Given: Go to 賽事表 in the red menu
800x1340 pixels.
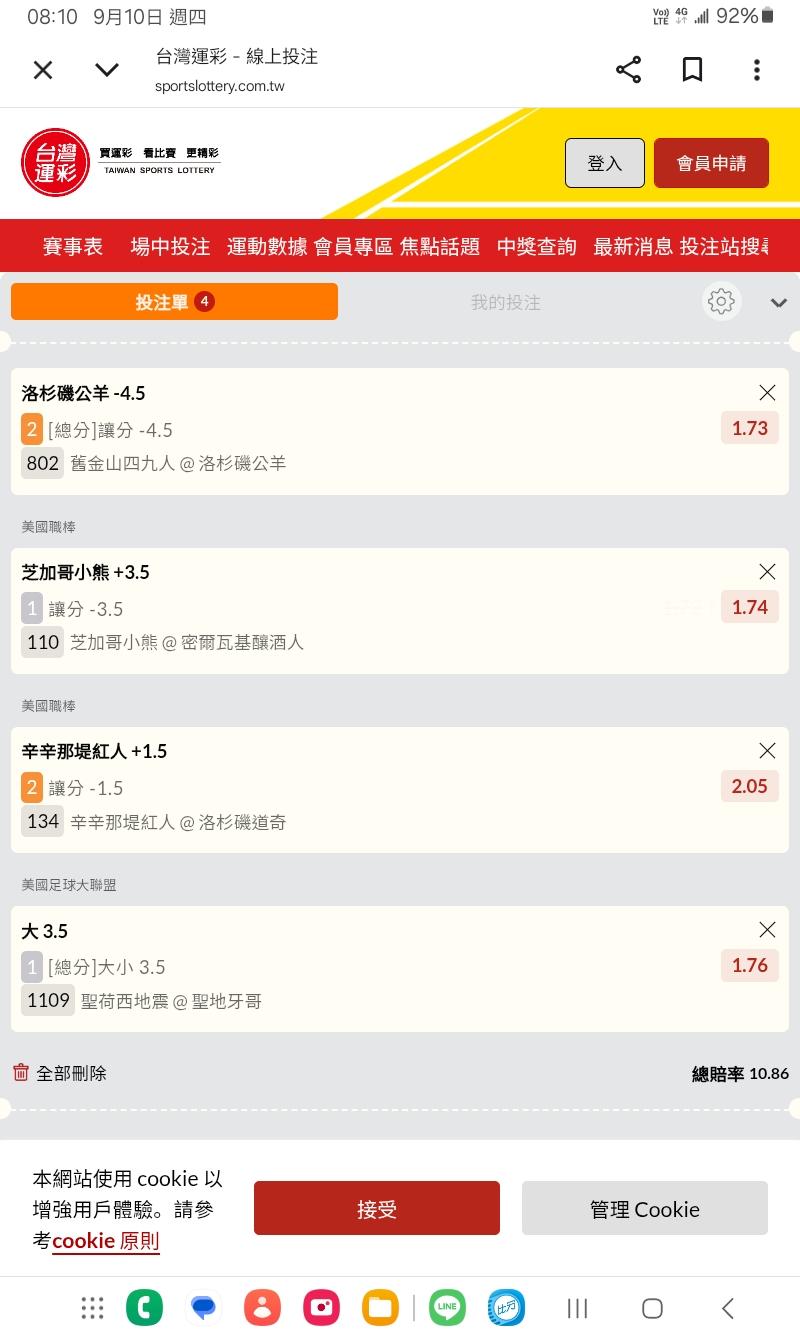Looking at the screenshot, I should (73, 247).
